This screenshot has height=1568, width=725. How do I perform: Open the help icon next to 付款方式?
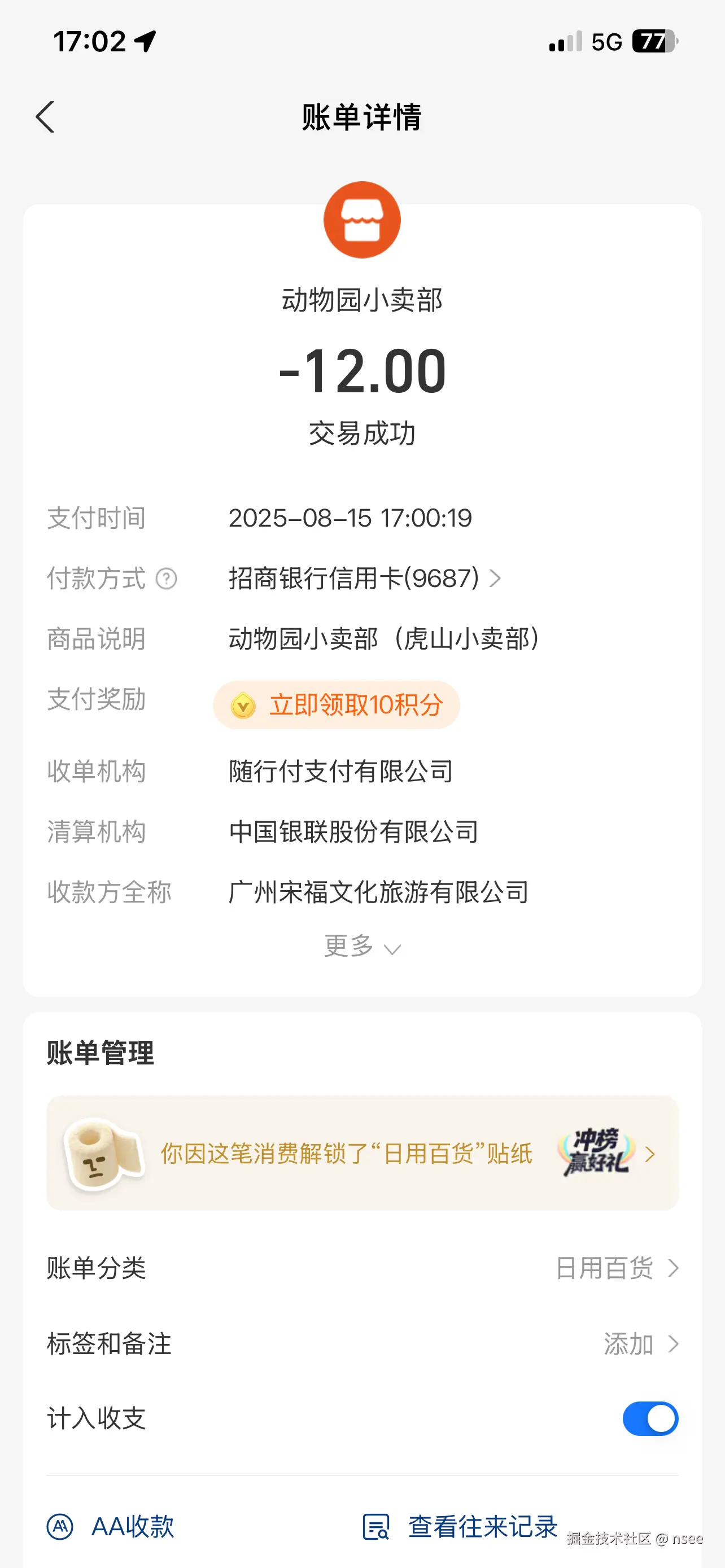point(165,580)
